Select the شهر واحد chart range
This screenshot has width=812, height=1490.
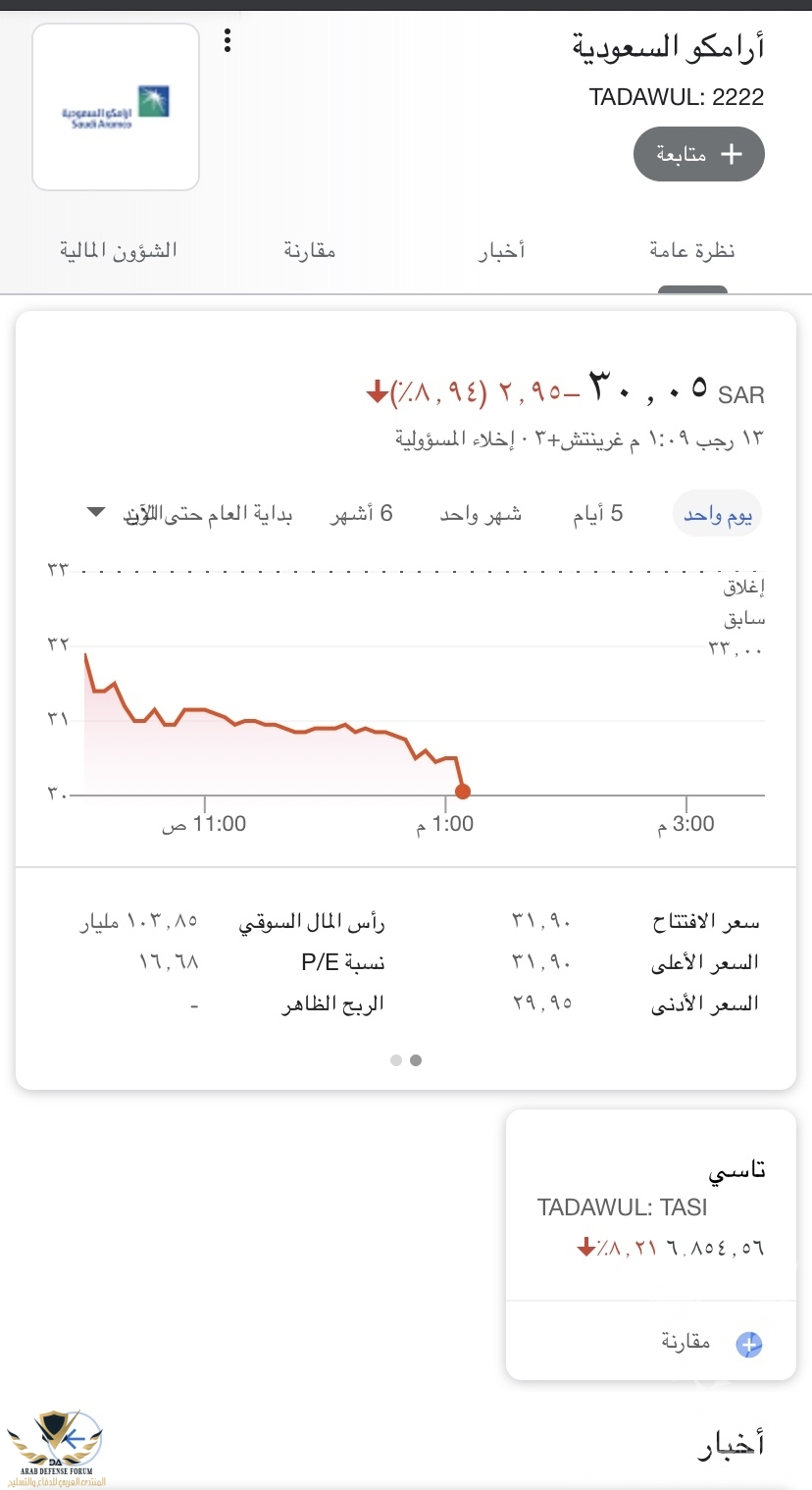[481, 514]
